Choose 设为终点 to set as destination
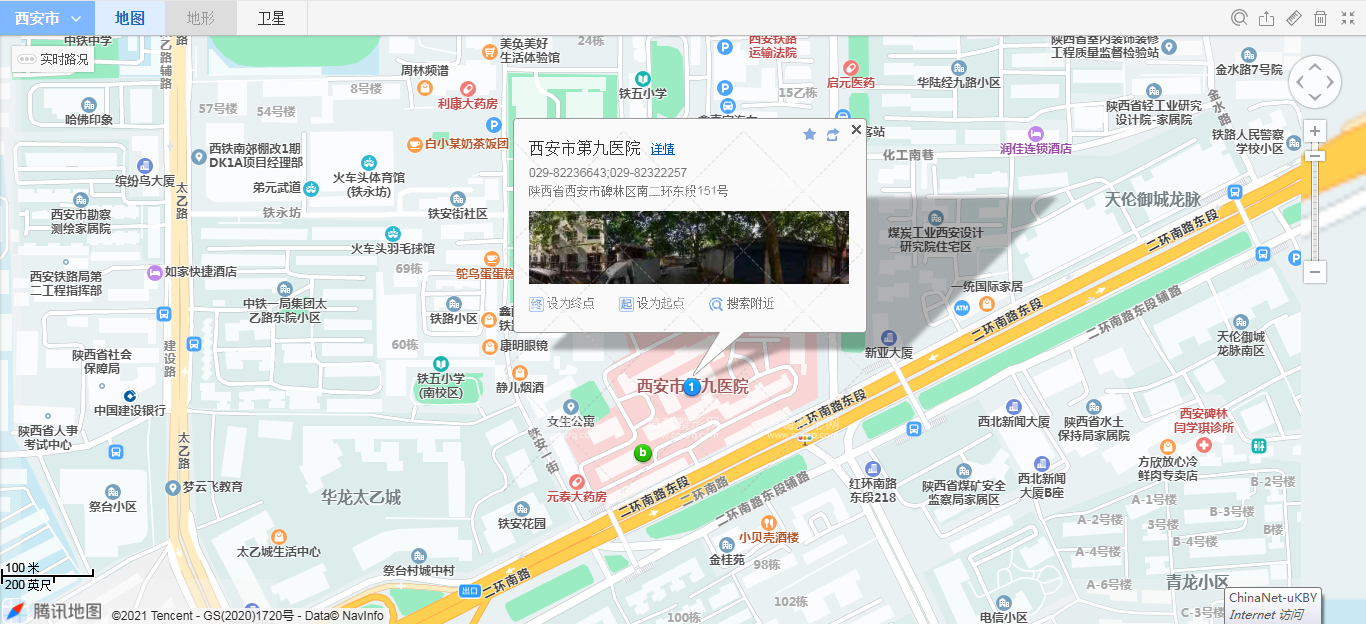Viewport: 1366px width, 624px height. tap(562, 304)
